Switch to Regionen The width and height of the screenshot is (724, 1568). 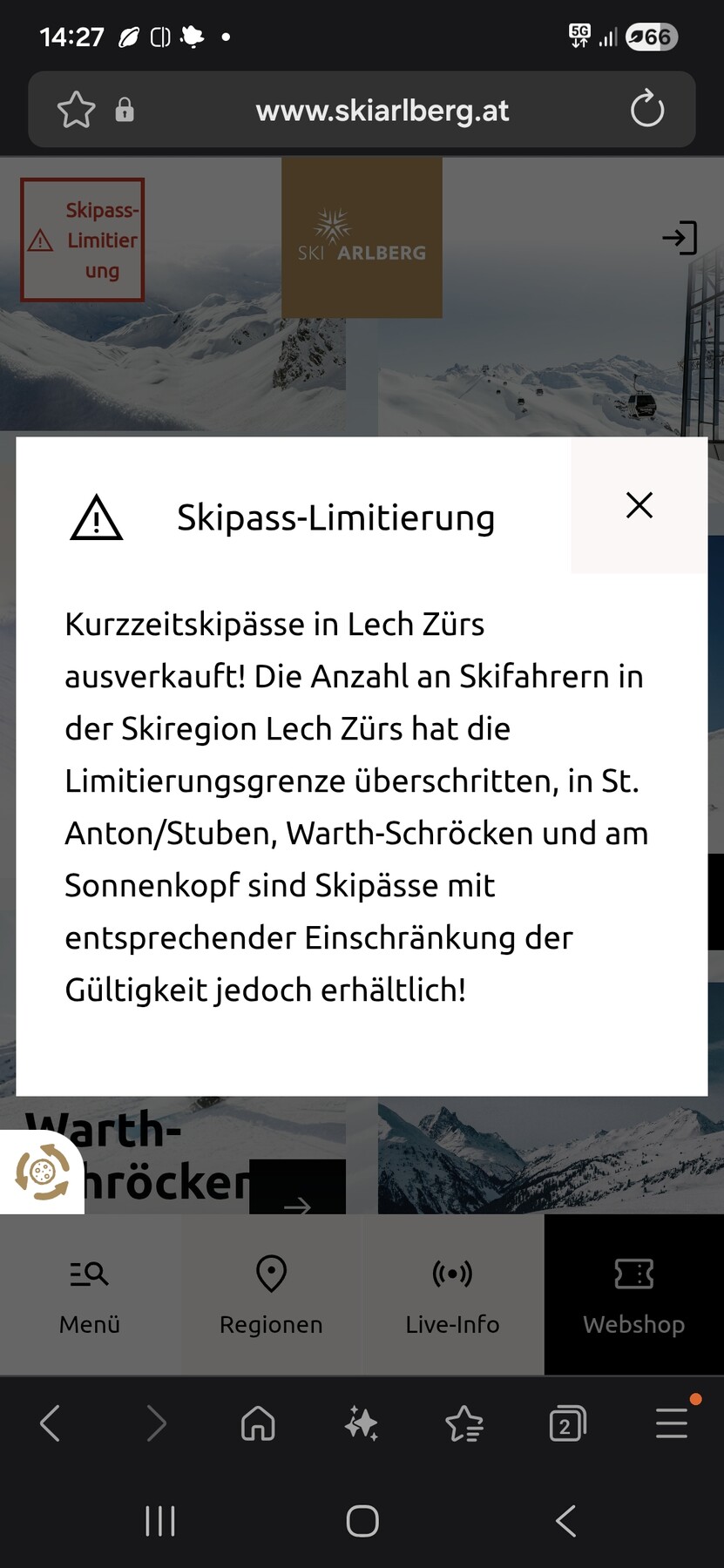pos(271,1294)
